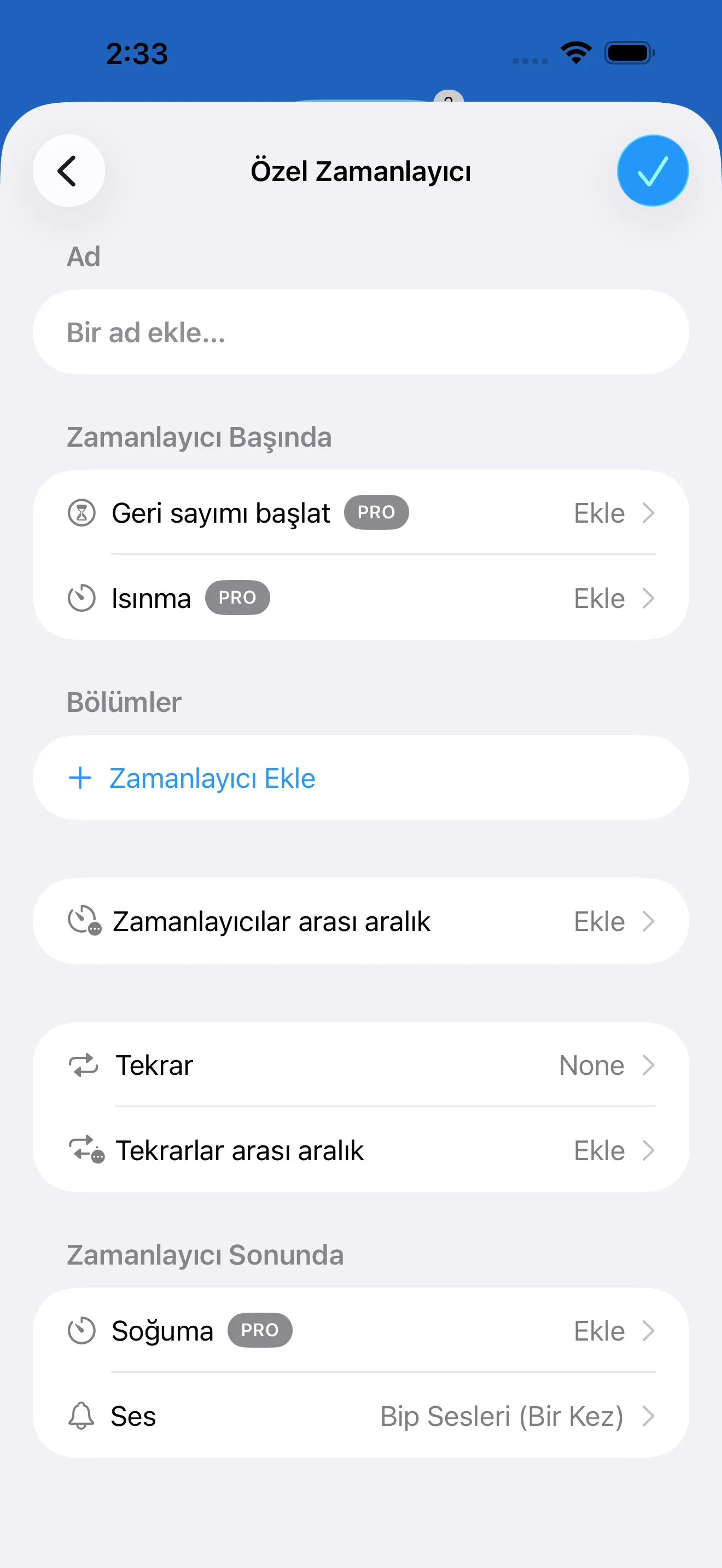The width and height of the screenshot is (722, 1568).
Task: Click Ekle for Tekrarlar arası aralık
Action: coord(599,1150)
